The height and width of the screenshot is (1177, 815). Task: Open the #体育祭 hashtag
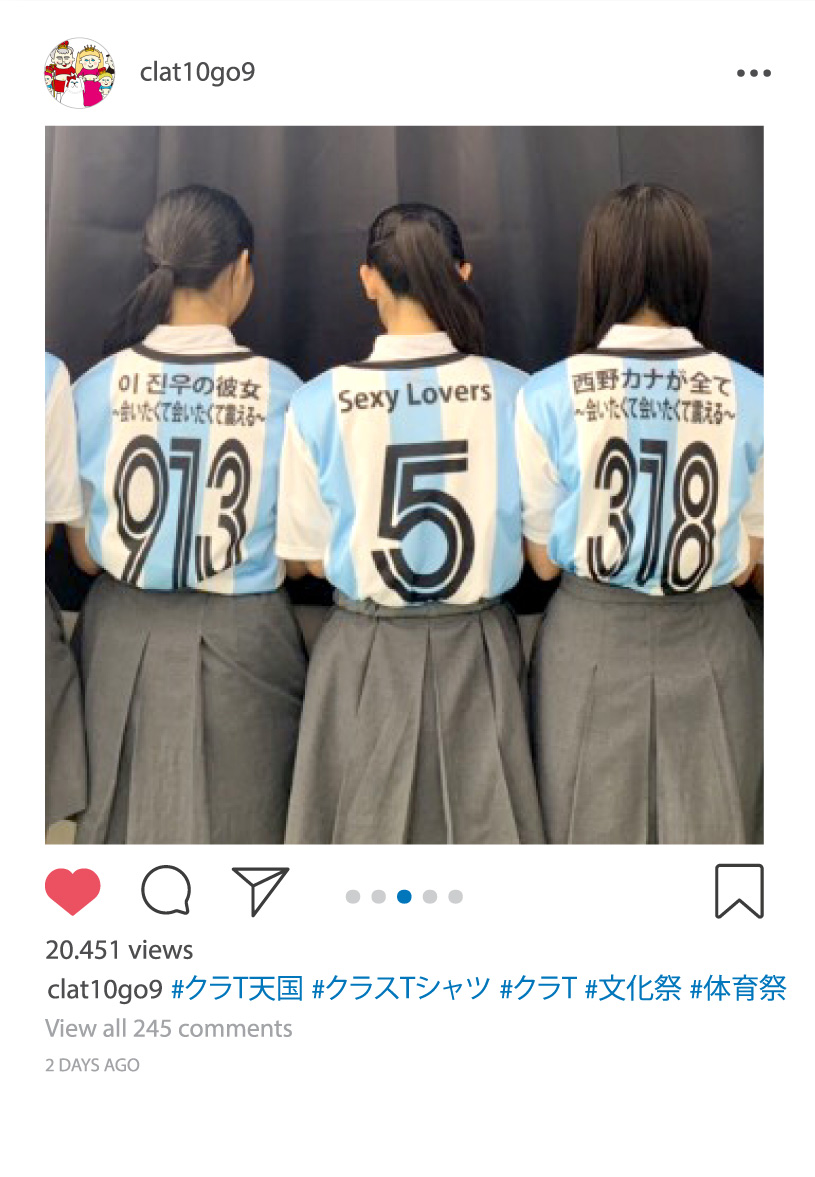[x=738, y=989]
